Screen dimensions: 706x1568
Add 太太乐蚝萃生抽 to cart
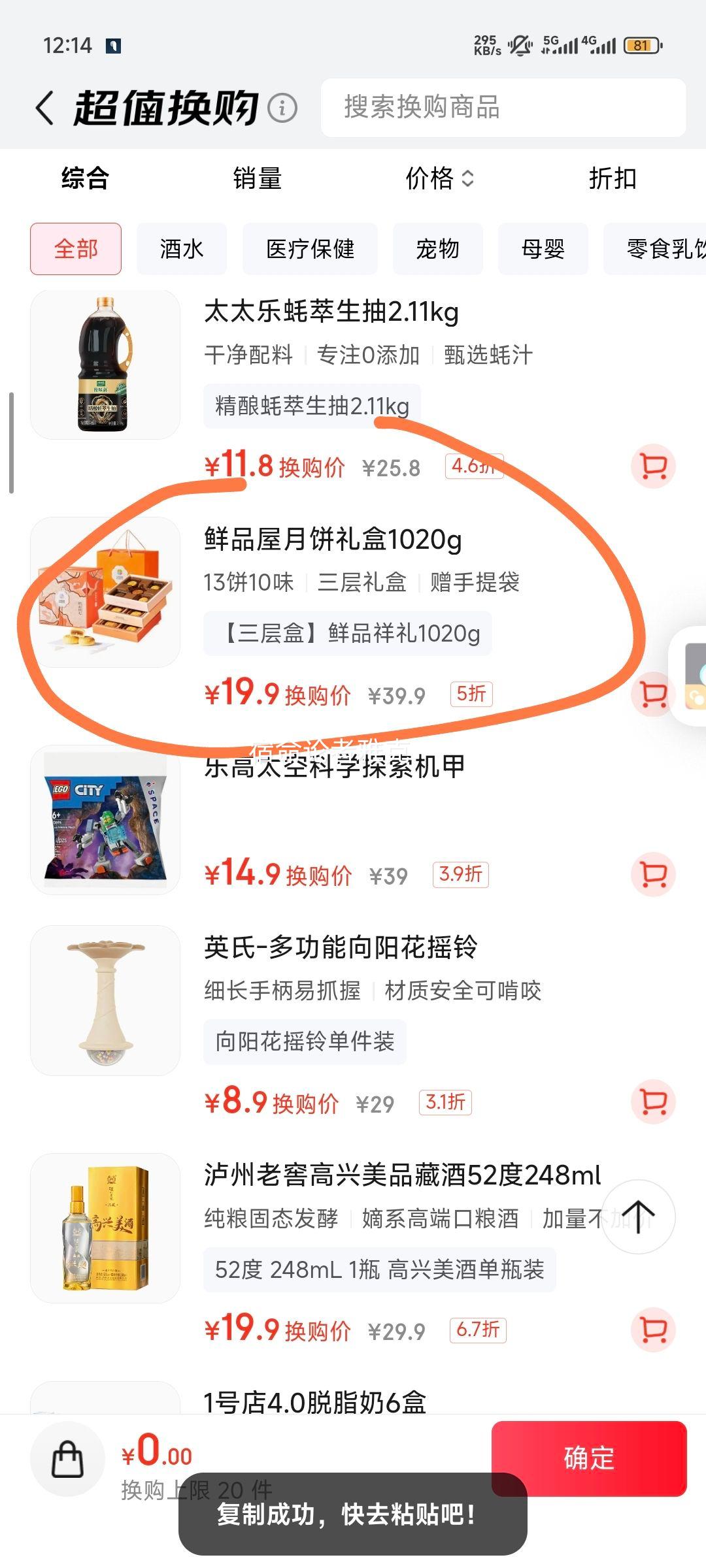(x=653, y=466)
